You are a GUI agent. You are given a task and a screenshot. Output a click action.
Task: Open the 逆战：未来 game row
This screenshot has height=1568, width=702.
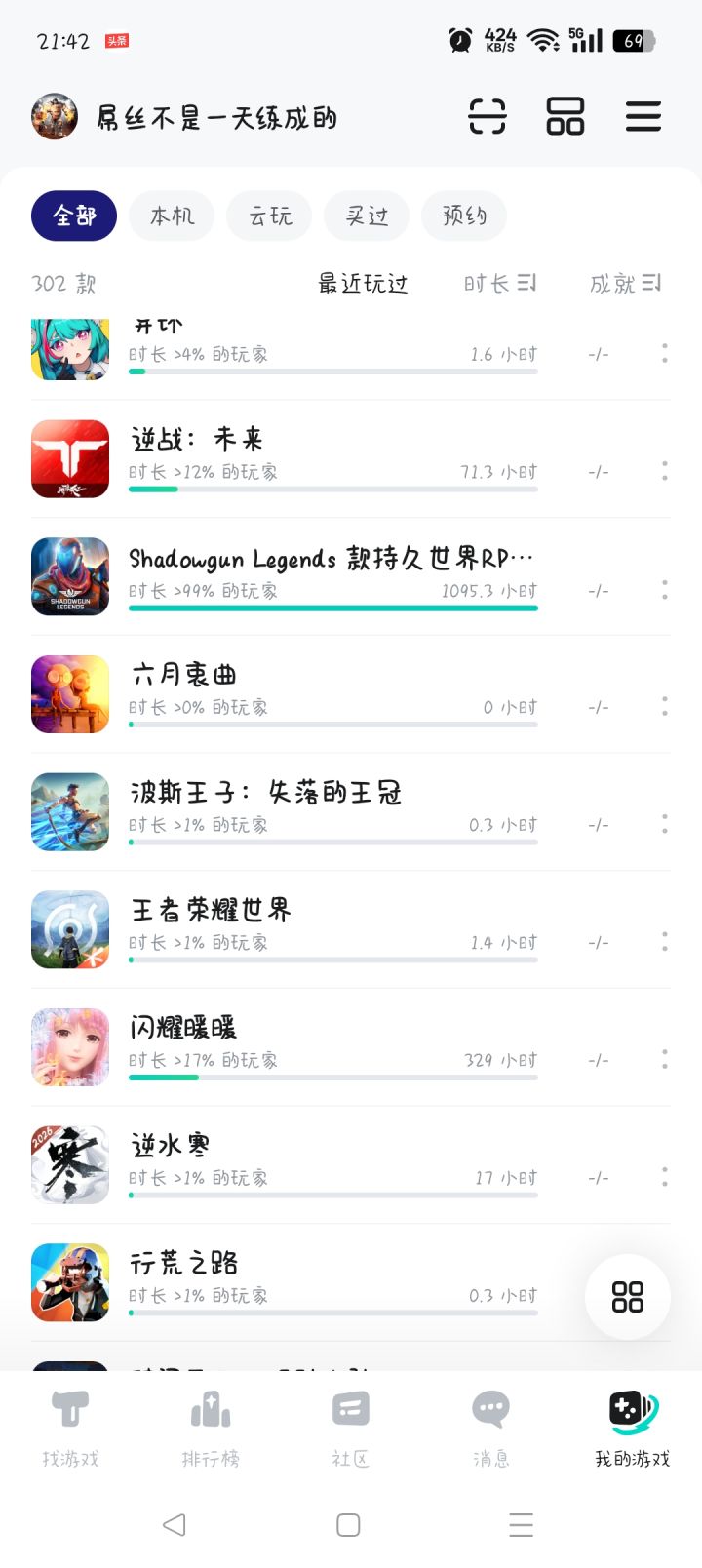(331, 458)
